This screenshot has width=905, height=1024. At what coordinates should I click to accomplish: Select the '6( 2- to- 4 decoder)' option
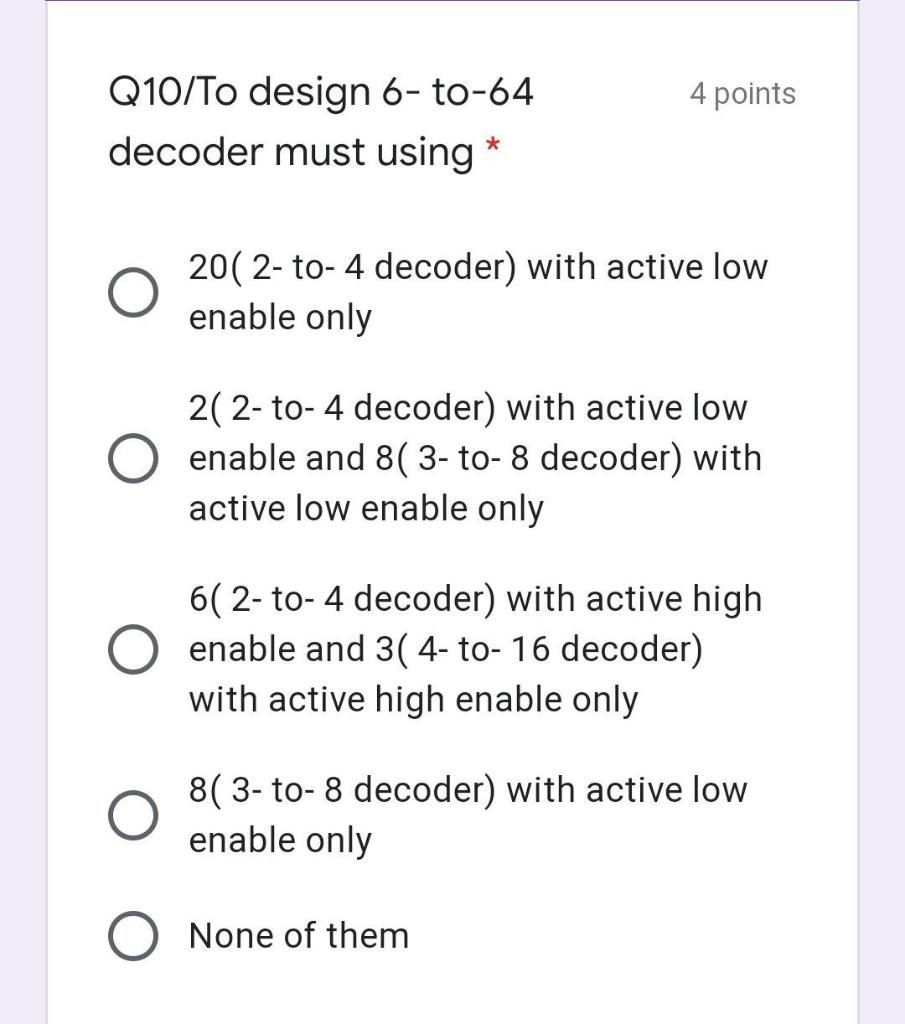[133, 648]
